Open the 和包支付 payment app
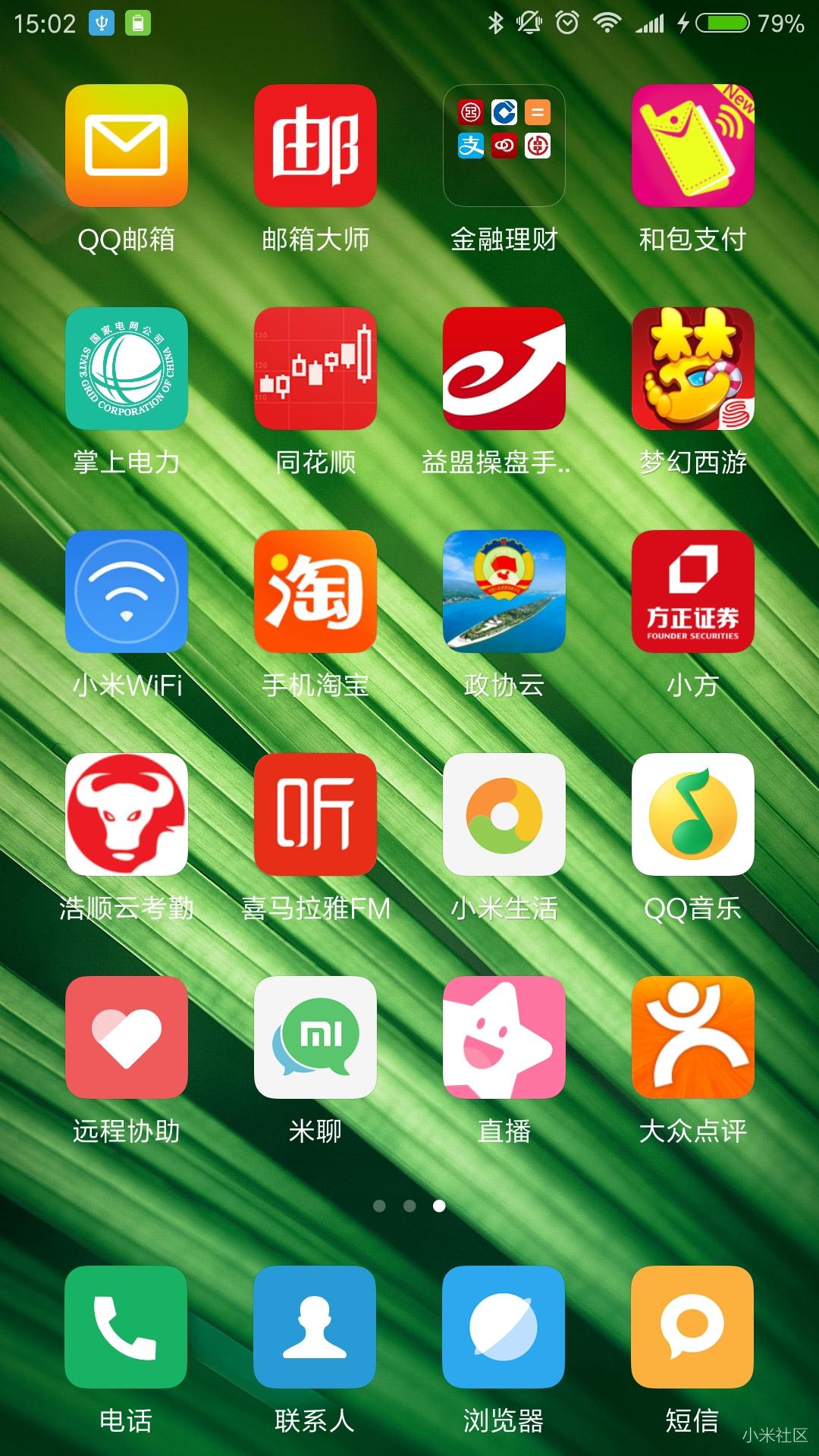Viewport: 819px width, 1456px height. tap(692, 147)
